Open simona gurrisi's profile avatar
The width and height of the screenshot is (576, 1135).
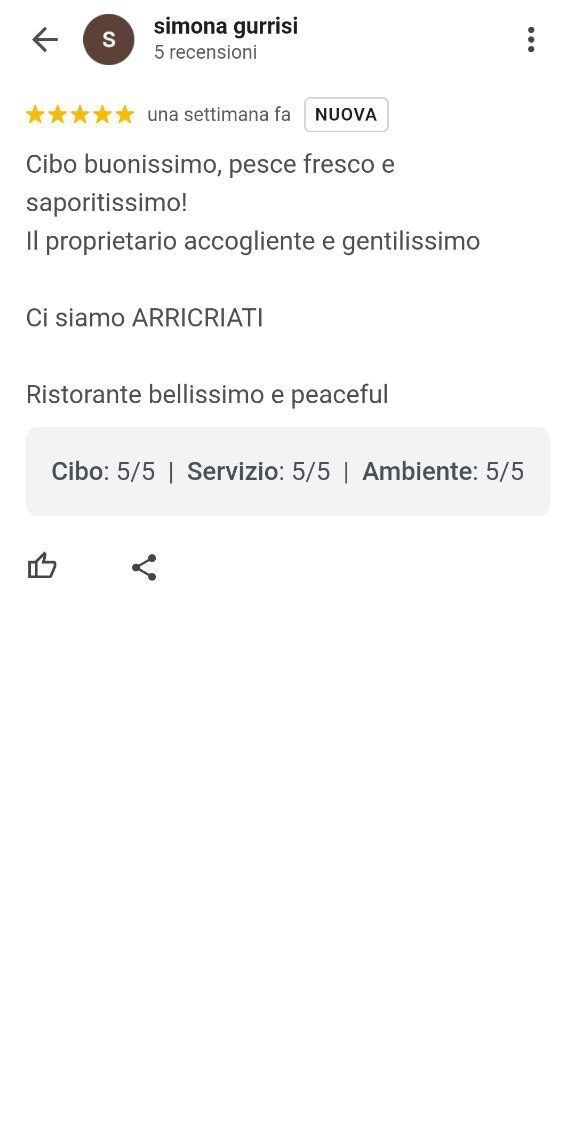[109, 40]
